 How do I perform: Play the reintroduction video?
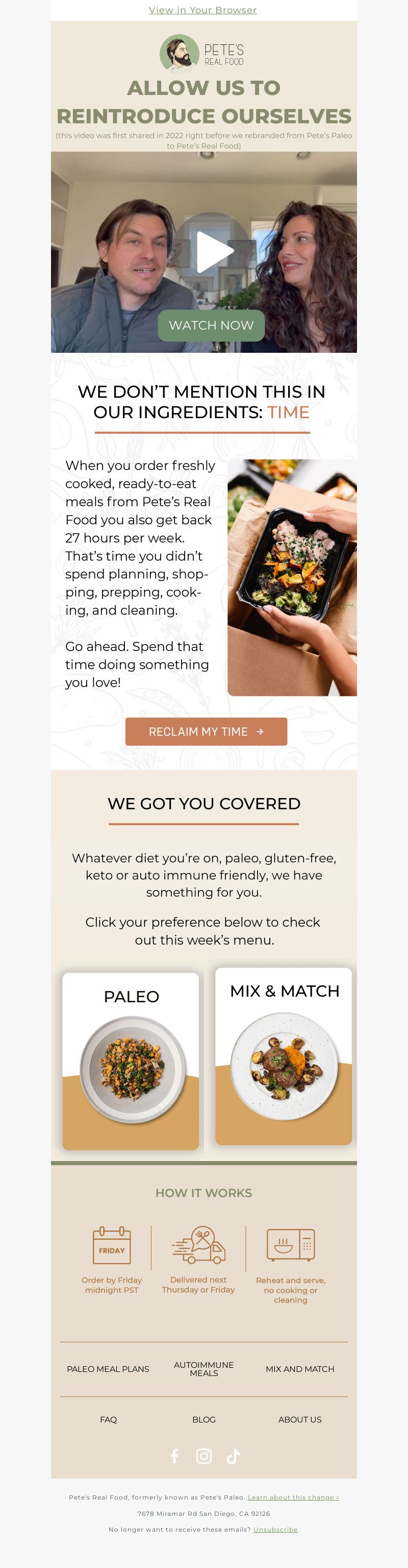[x=212, y=250]
